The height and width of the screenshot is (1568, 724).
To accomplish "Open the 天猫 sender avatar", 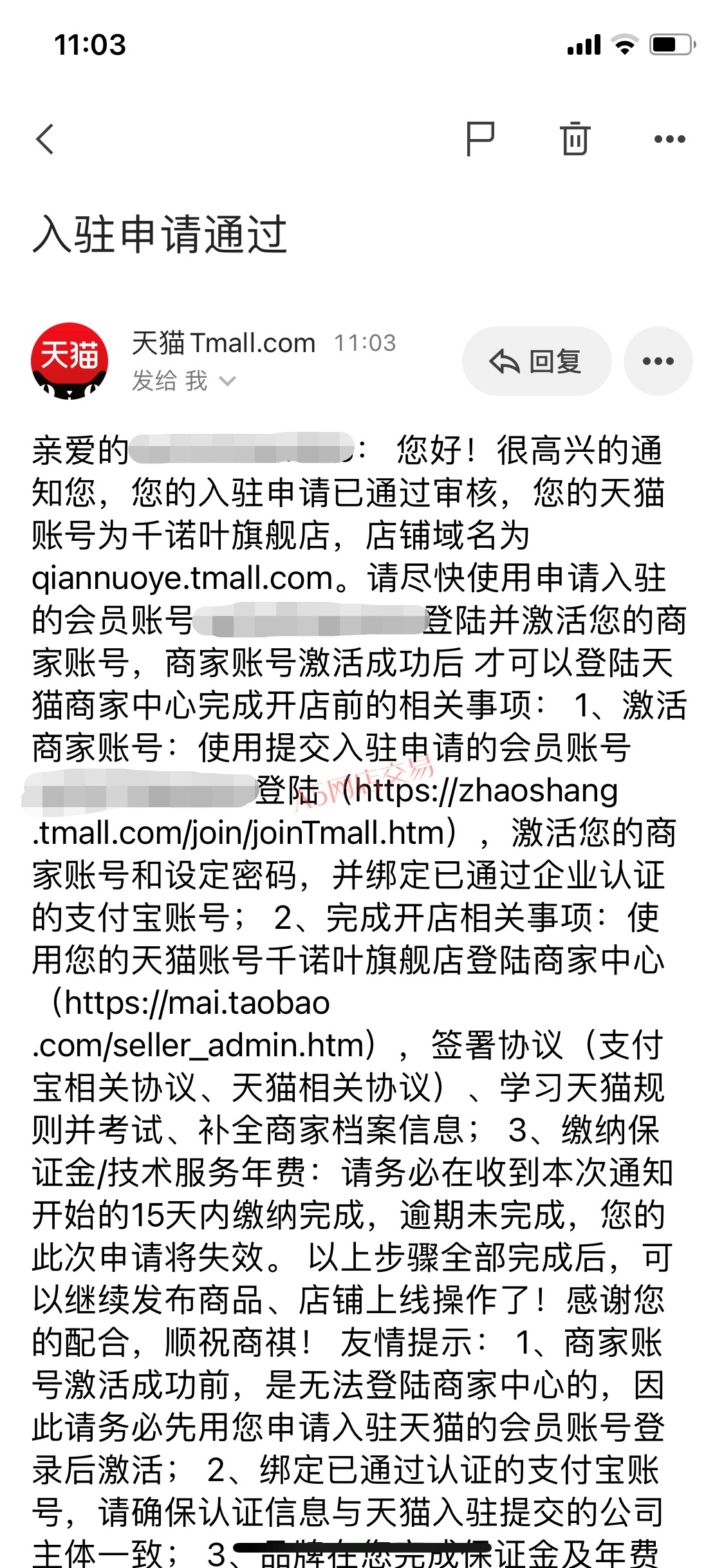I will 70,361.
